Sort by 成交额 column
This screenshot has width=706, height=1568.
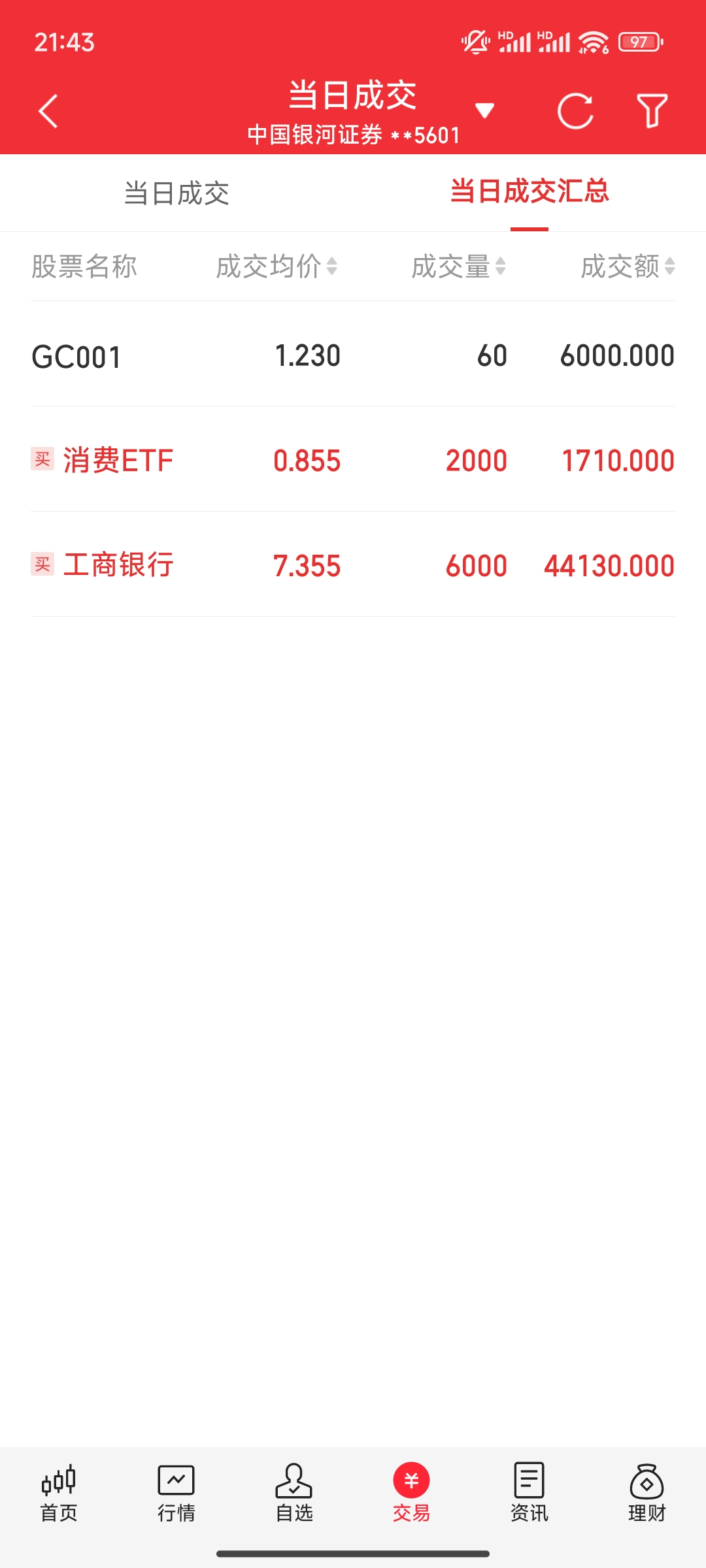(x=628, y=267)
